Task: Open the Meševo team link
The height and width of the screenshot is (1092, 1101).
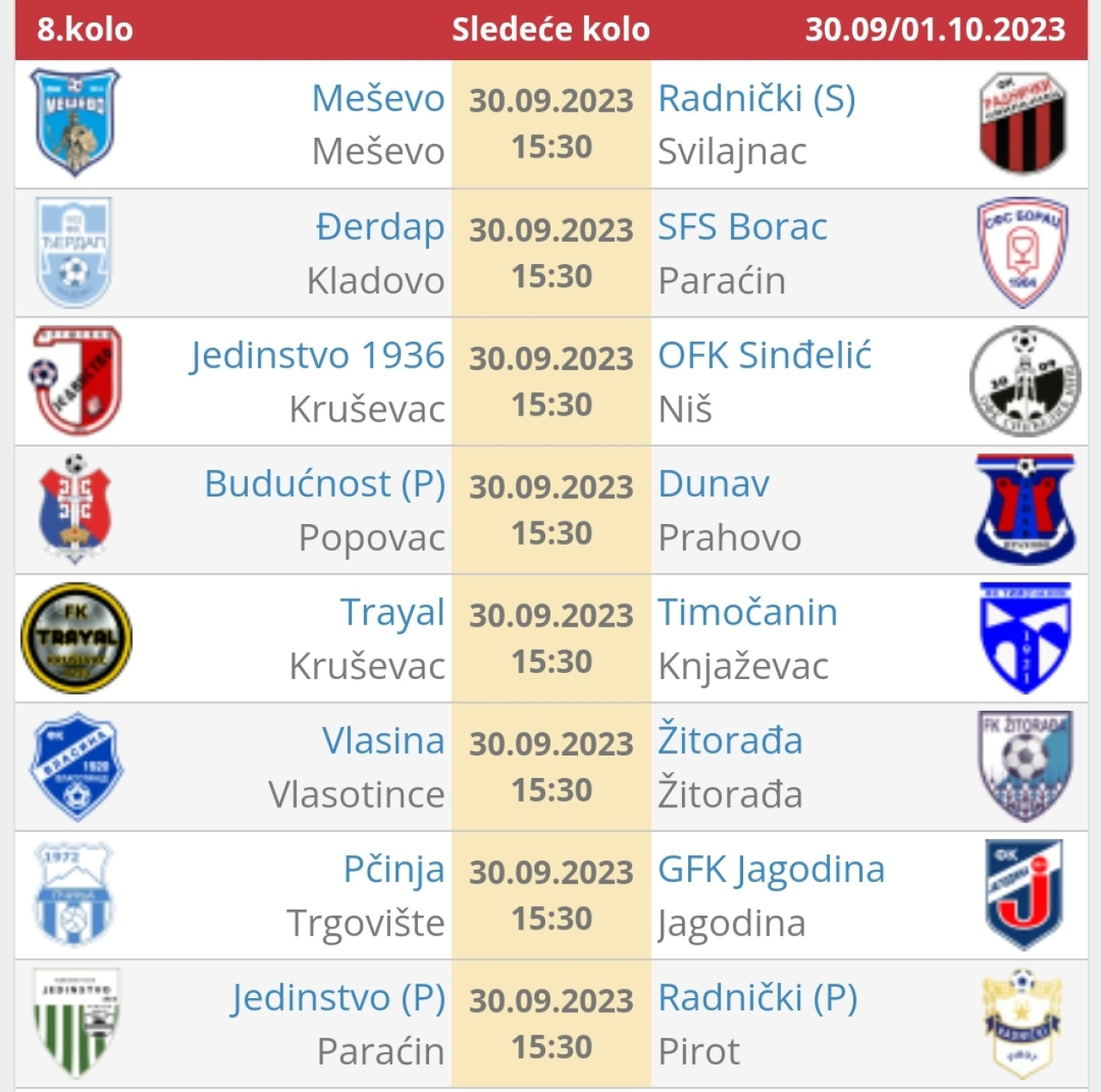Action: (378, 98)
